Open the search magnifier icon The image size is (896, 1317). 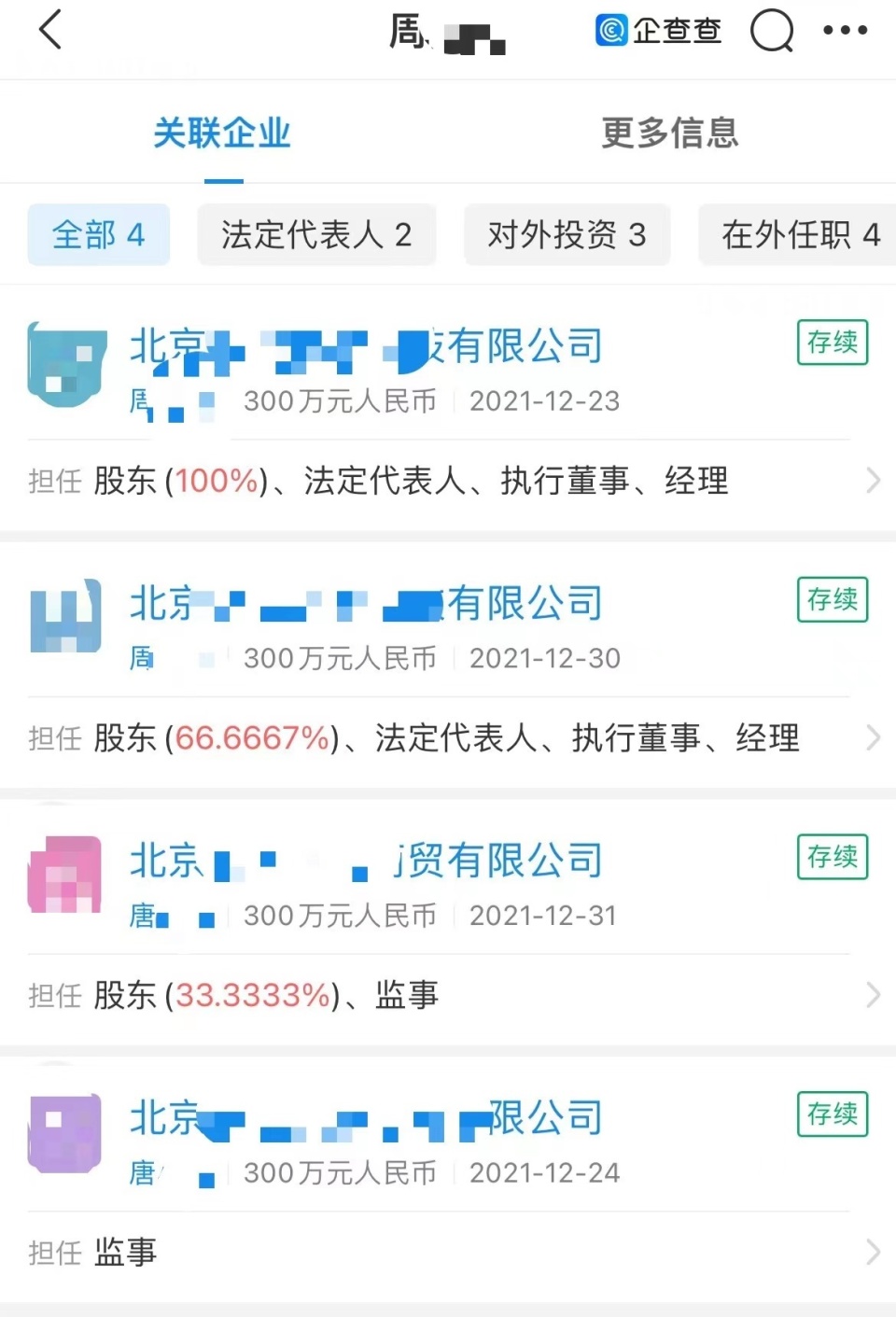(772, 31)
